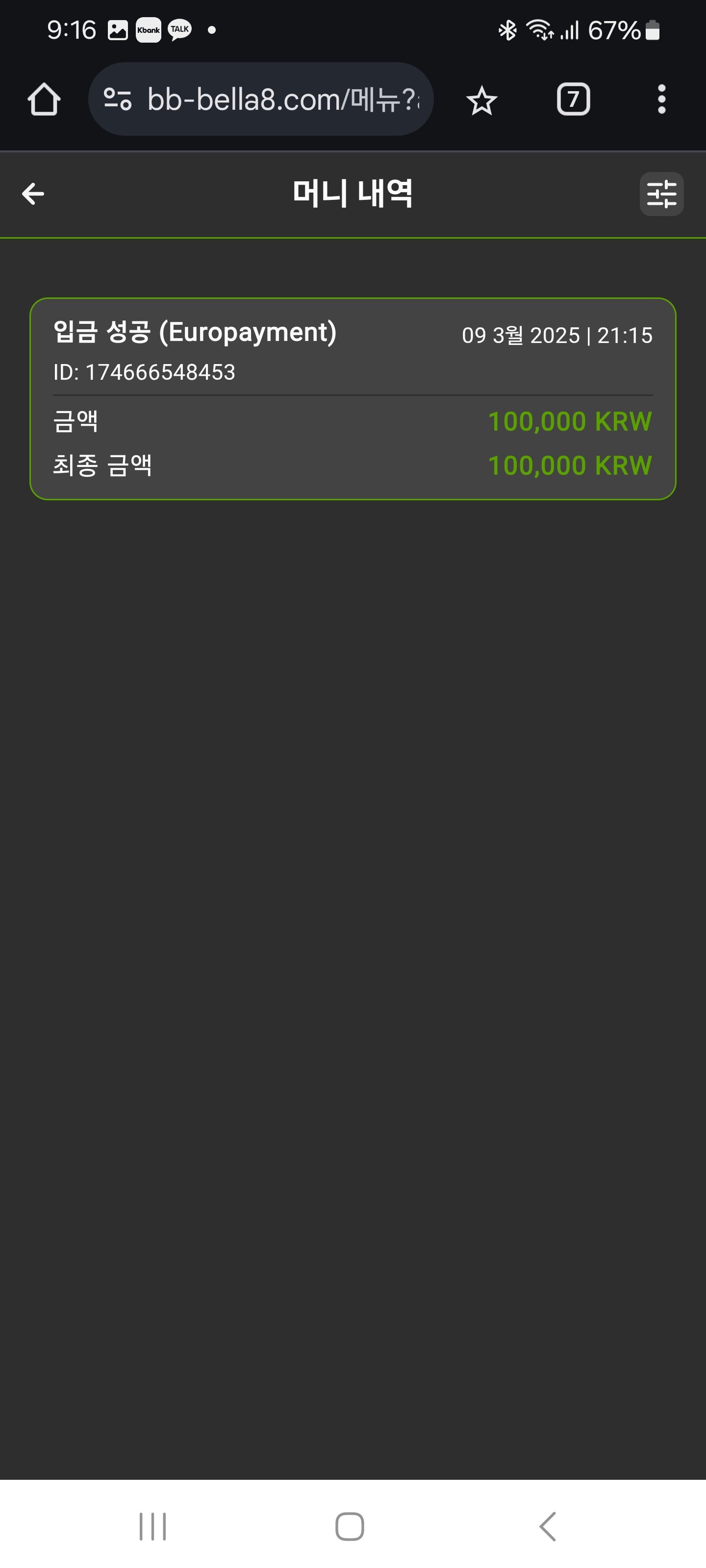Open the browser tab switcher showing 7
This screenshot has height=1568, width=706.
(x=573, y=99)
